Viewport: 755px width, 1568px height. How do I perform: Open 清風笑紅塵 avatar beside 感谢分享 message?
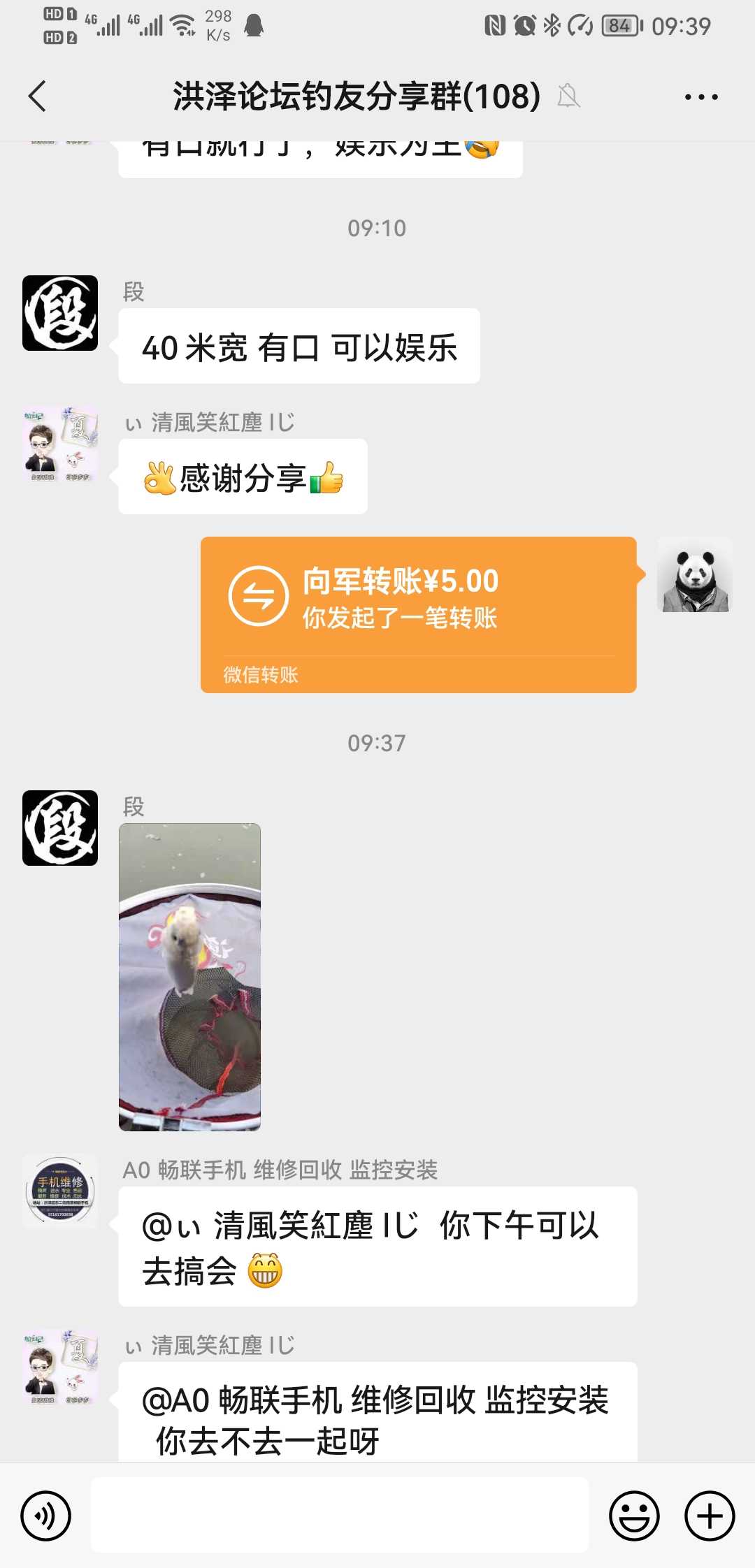pyautogui.click(x=60, y=444)
